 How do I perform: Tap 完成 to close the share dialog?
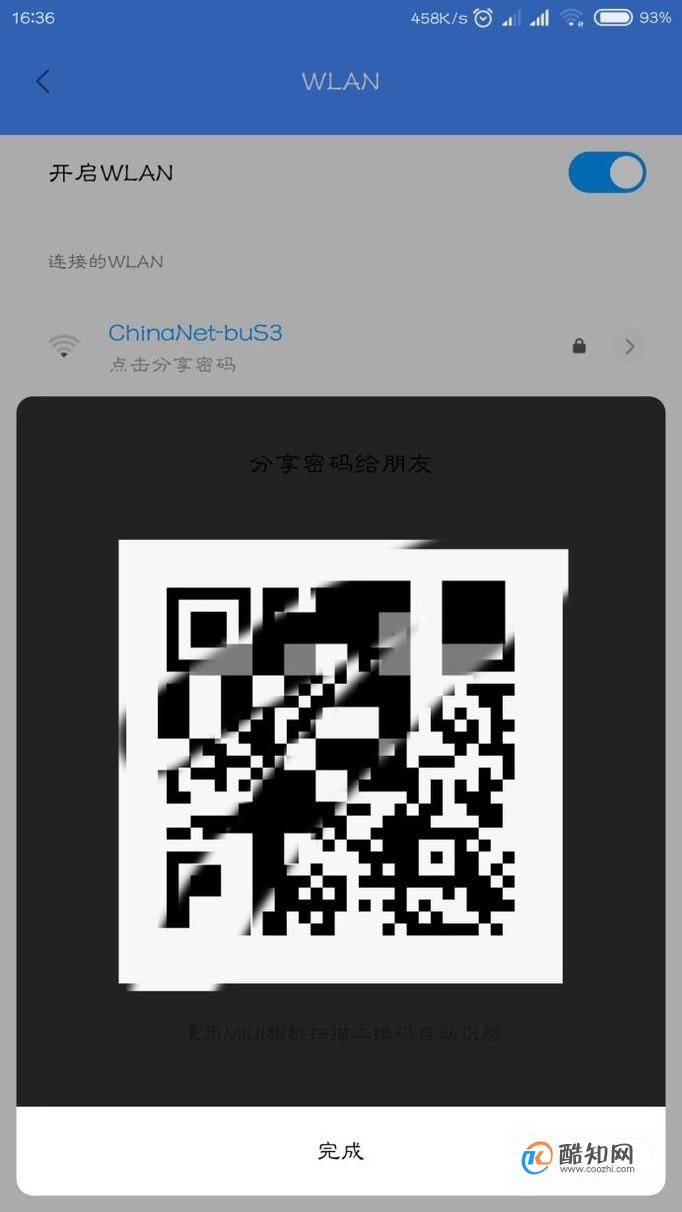[x=341, y=1151]
